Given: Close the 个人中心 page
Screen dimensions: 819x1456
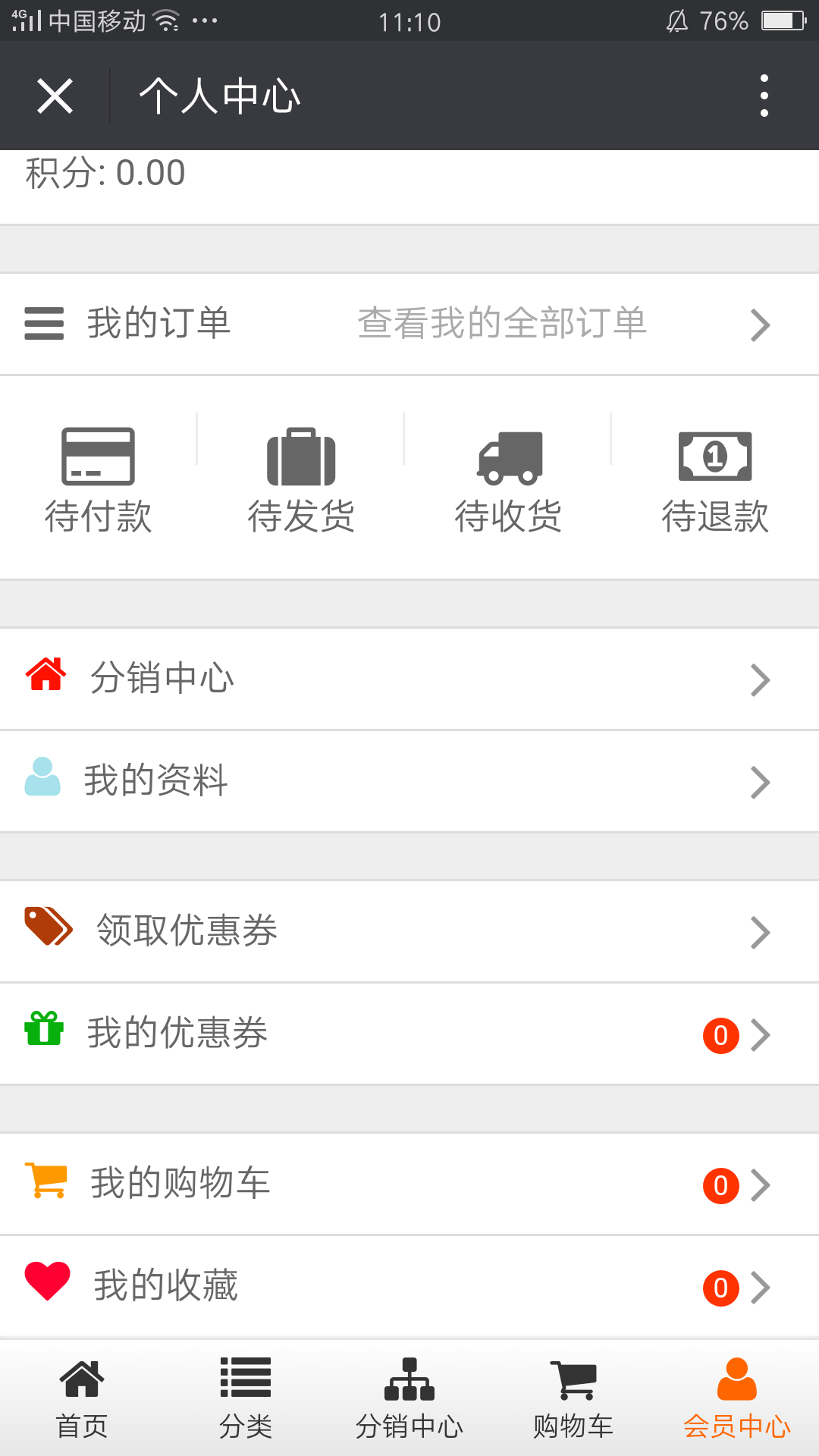Looking at the screenshot, I should (55, 96).
